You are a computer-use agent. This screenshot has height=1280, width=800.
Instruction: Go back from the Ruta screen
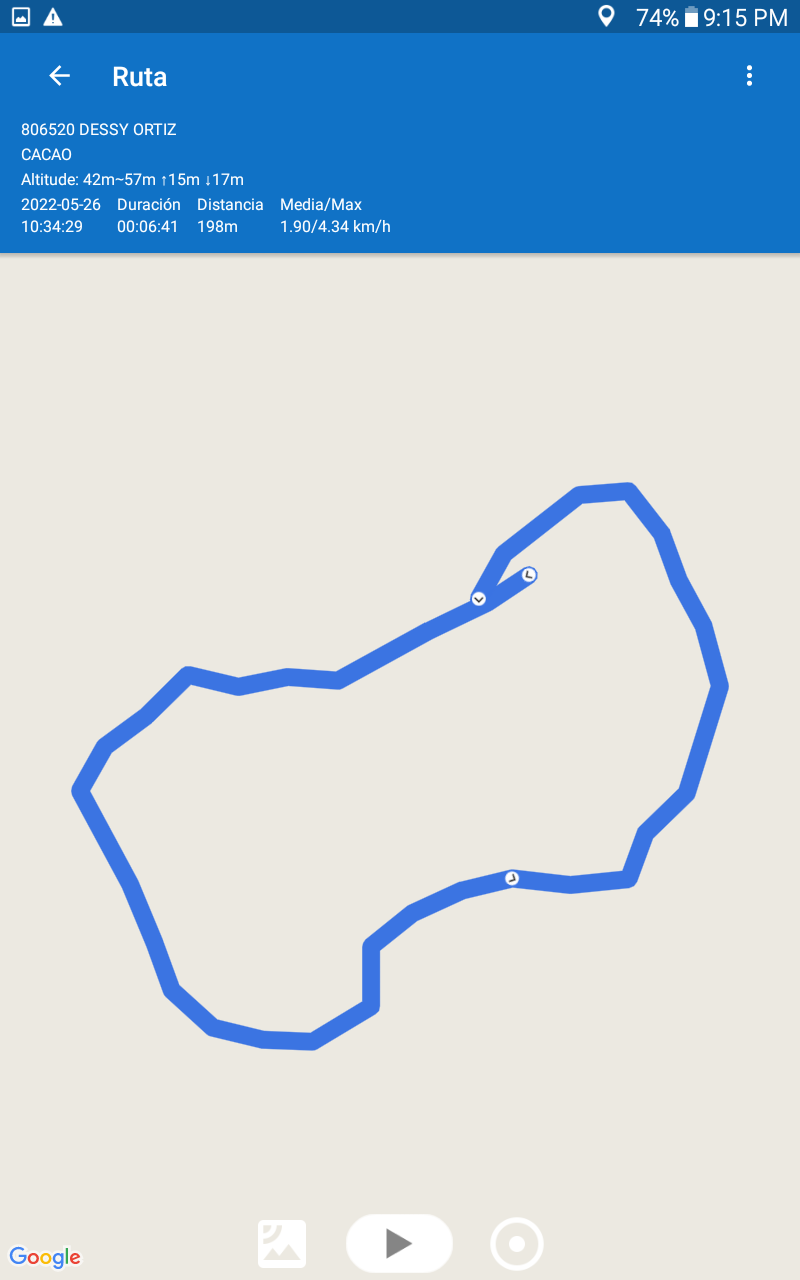click(x=60, y=76)
